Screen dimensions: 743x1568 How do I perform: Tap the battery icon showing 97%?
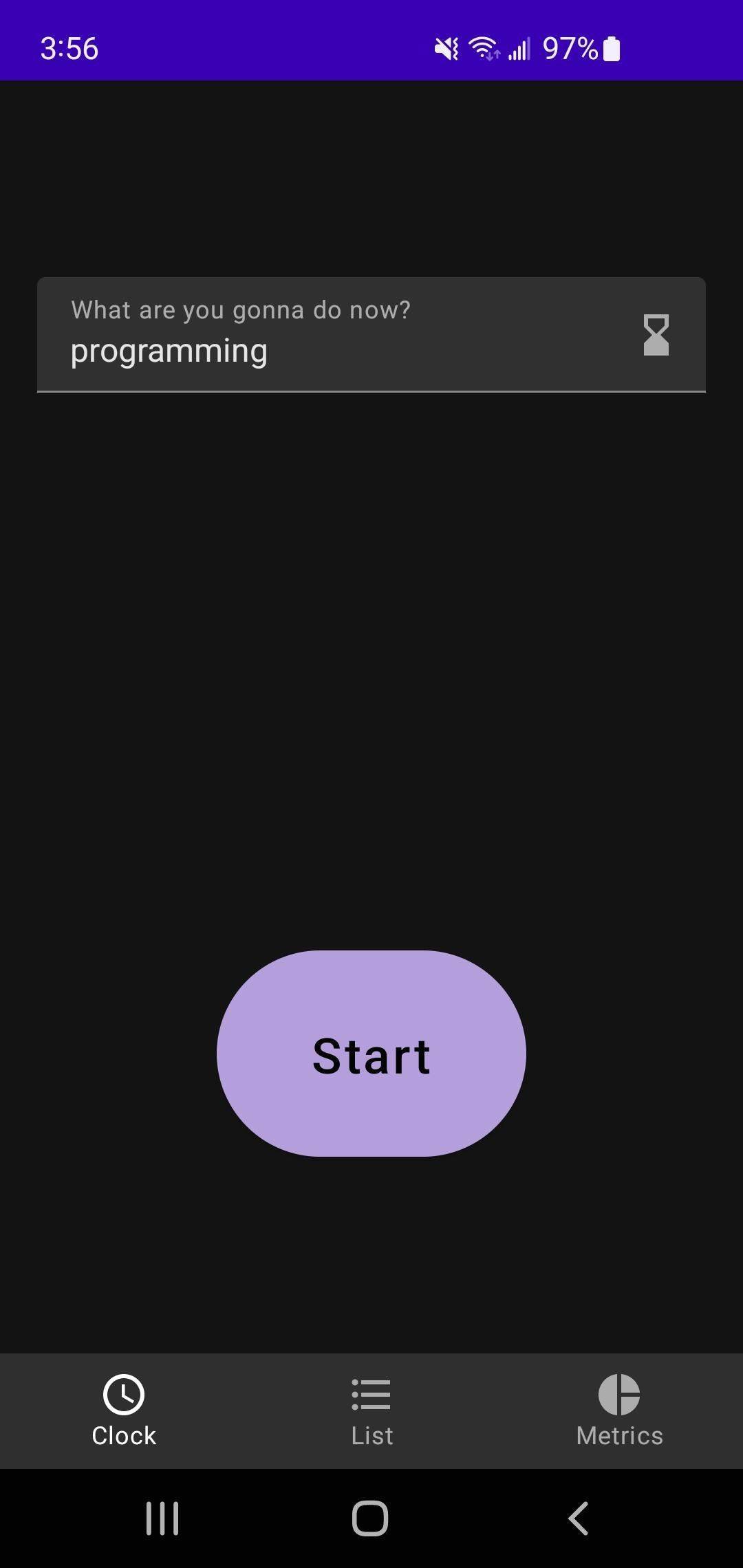[610, 47]
